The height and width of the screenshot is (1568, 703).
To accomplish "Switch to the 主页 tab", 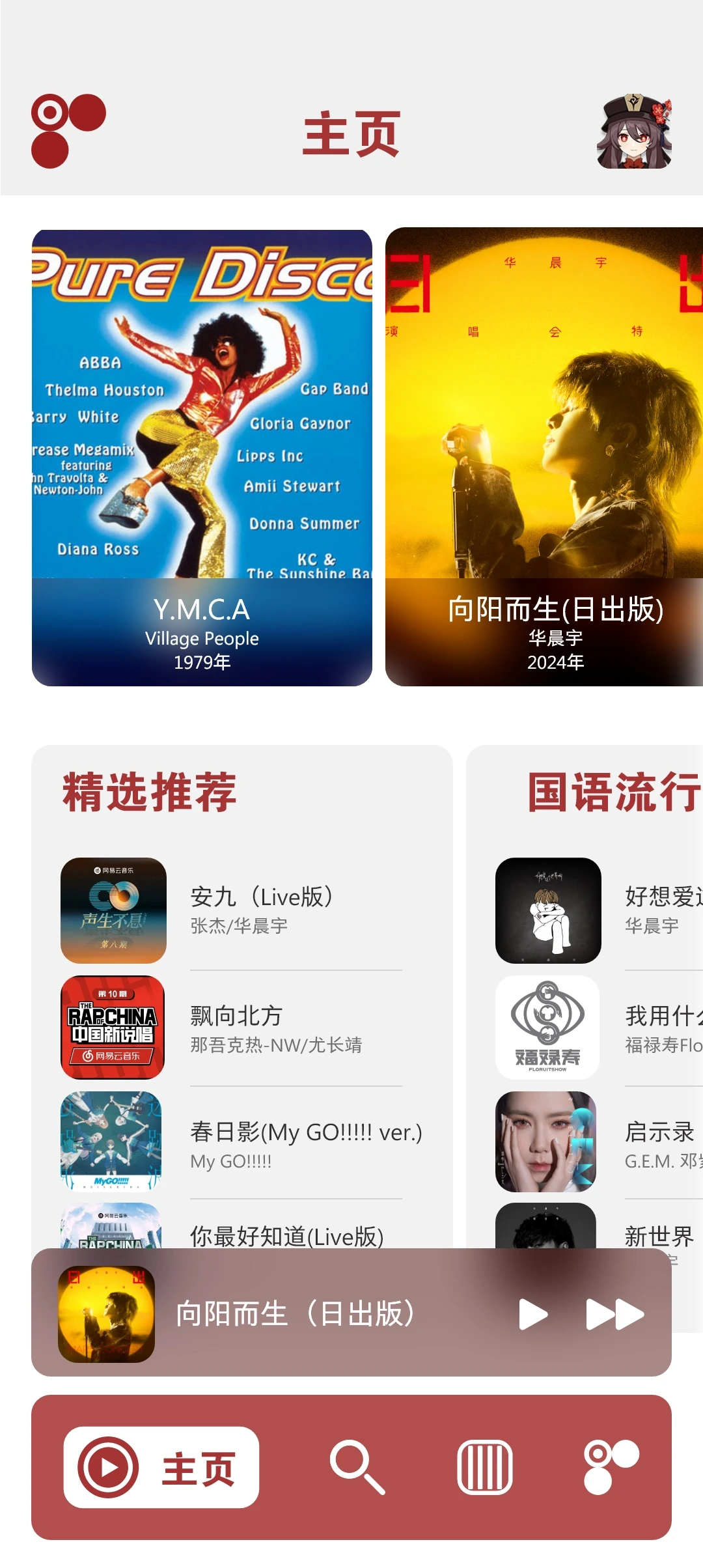I will (161, 1468).
